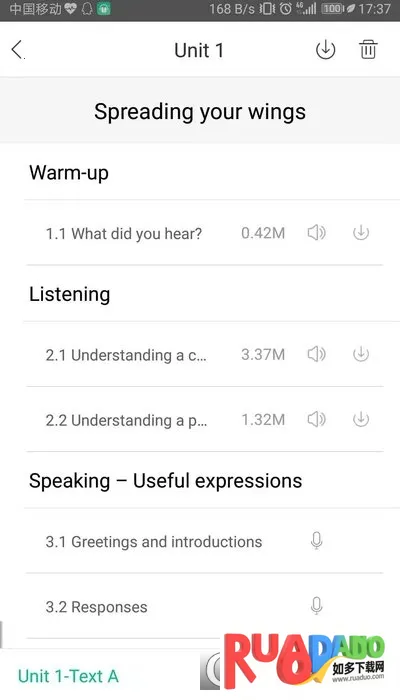This screenshot has height=700, width=400.
Task: Play the audio of lesson 2.1
Action: click(317, 354)
